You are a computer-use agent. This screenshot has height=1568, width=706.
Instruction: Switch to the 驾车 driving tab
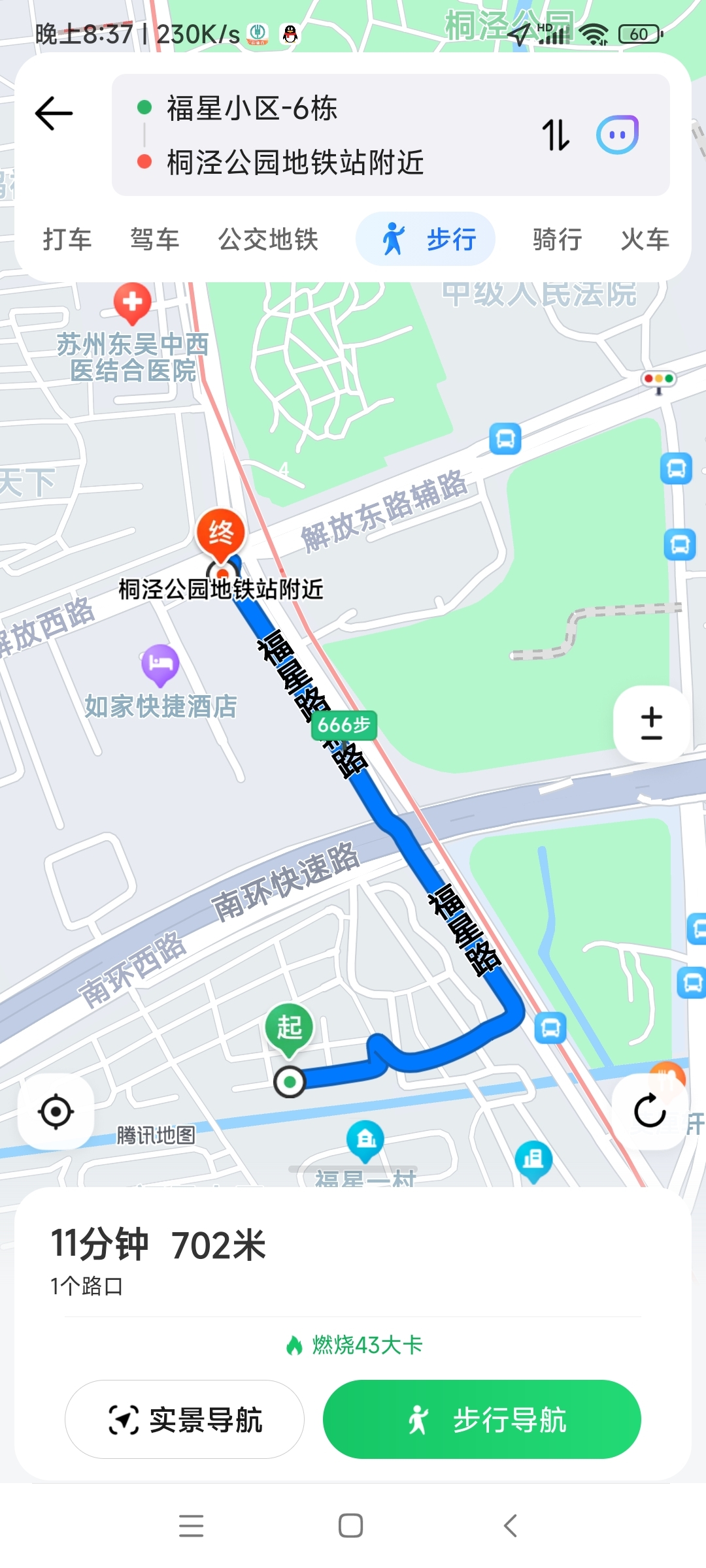[x=155, y=240]
